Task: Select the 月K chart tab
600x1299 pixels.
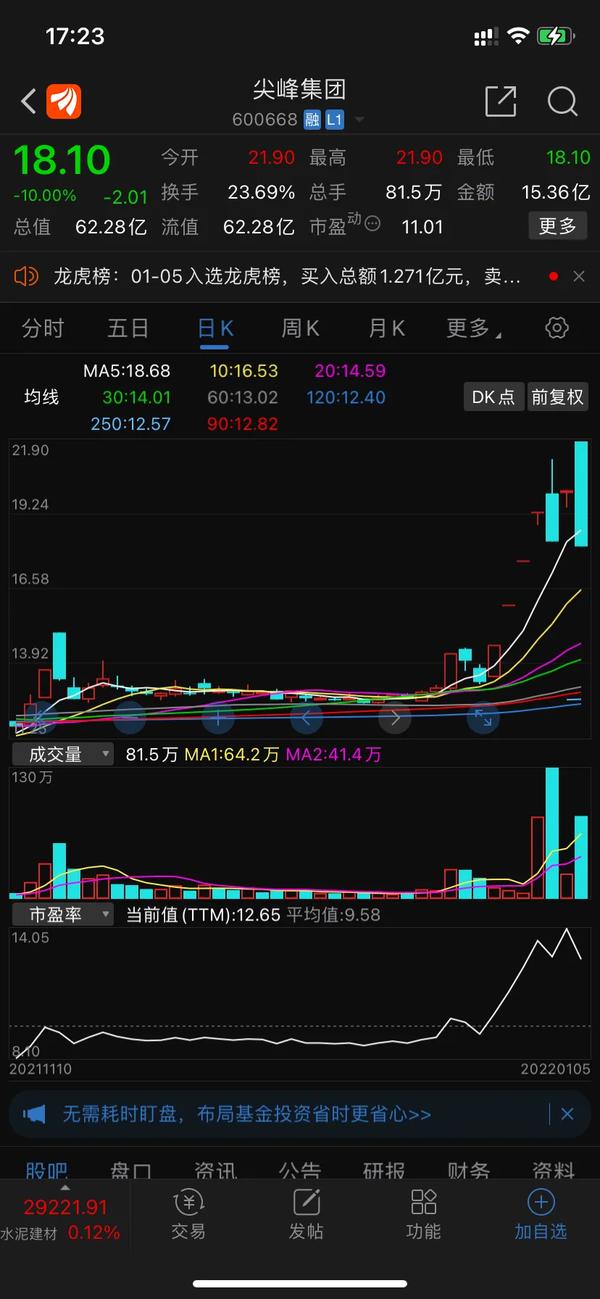Action: click(x=386, y=328)
